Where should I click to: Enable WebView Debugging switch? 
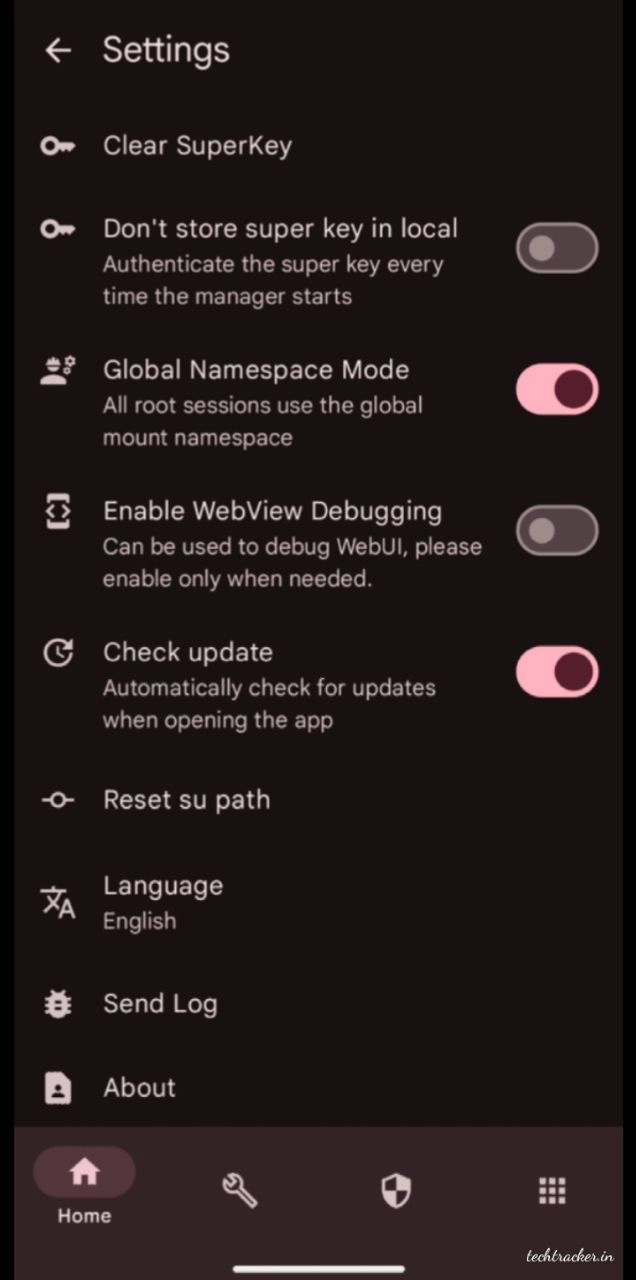point(557,530)
